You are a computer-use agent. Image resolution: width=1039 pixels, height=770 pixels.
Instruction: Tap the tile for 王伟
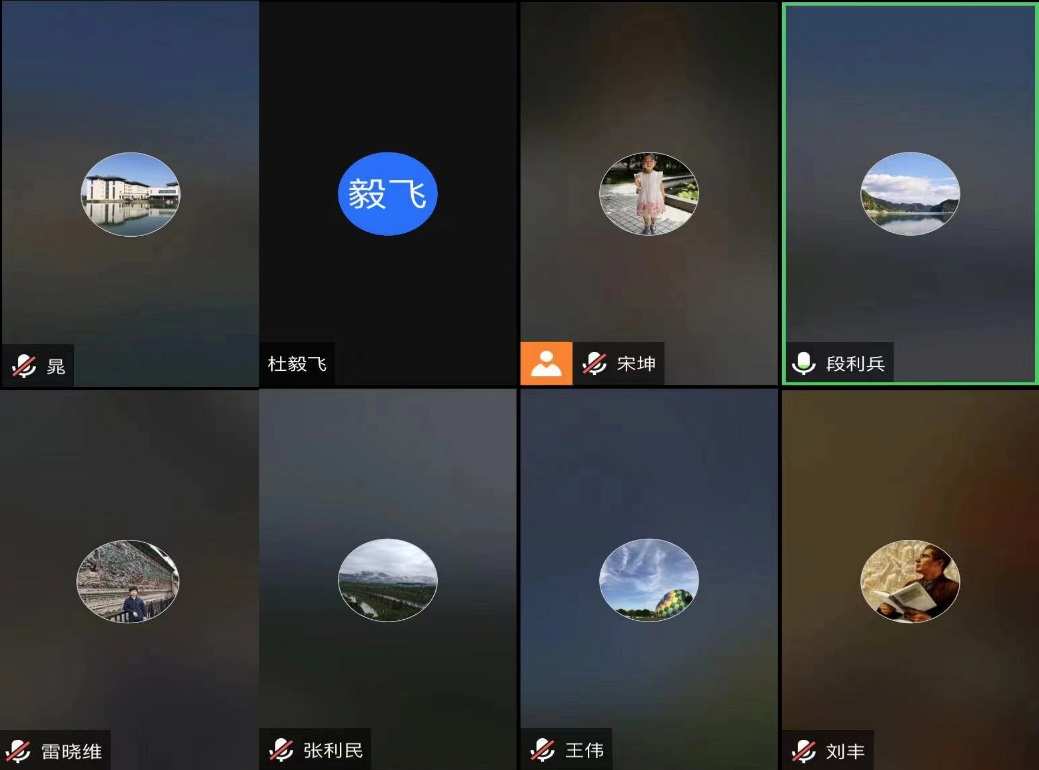point(648,580)
